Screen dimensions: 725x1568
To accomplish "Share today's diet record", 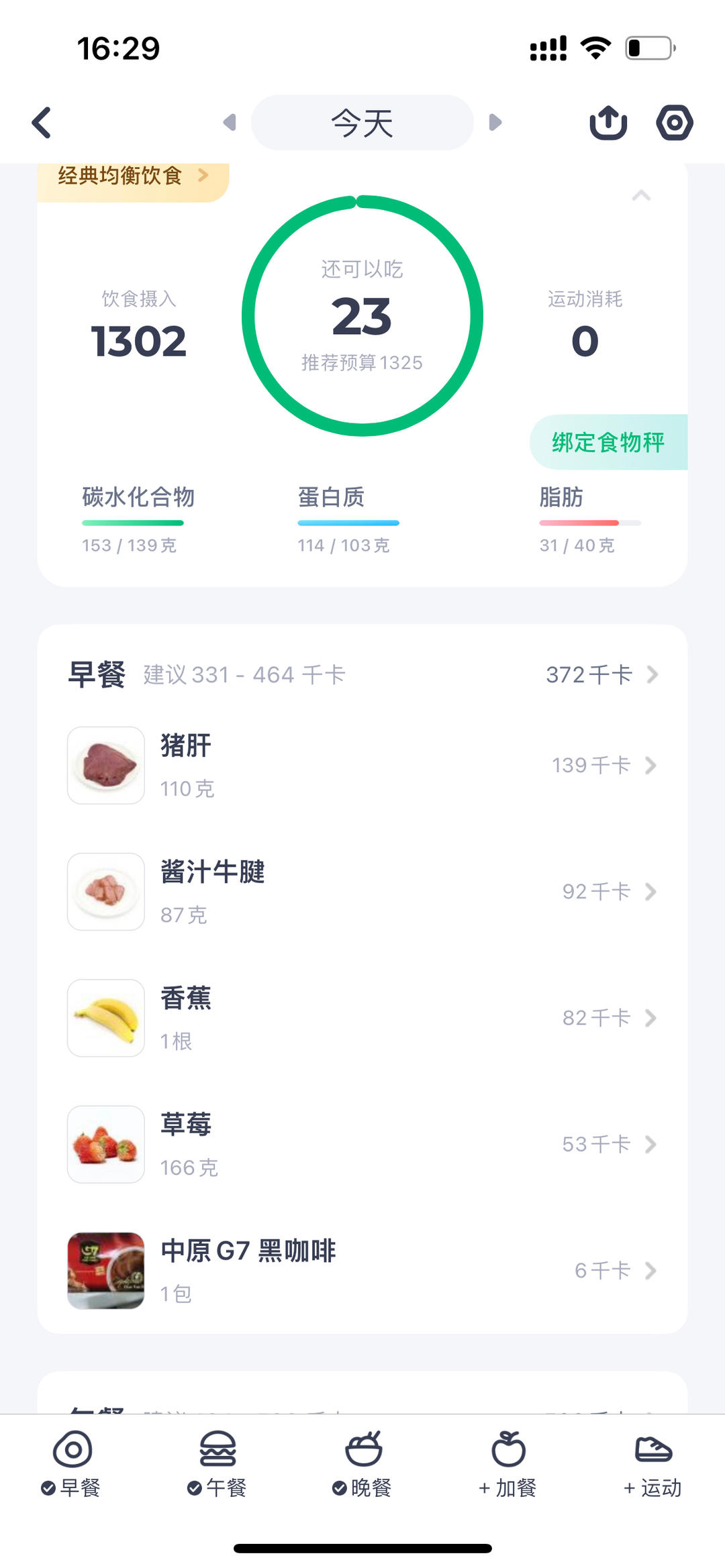I will (x=608, y=123).
